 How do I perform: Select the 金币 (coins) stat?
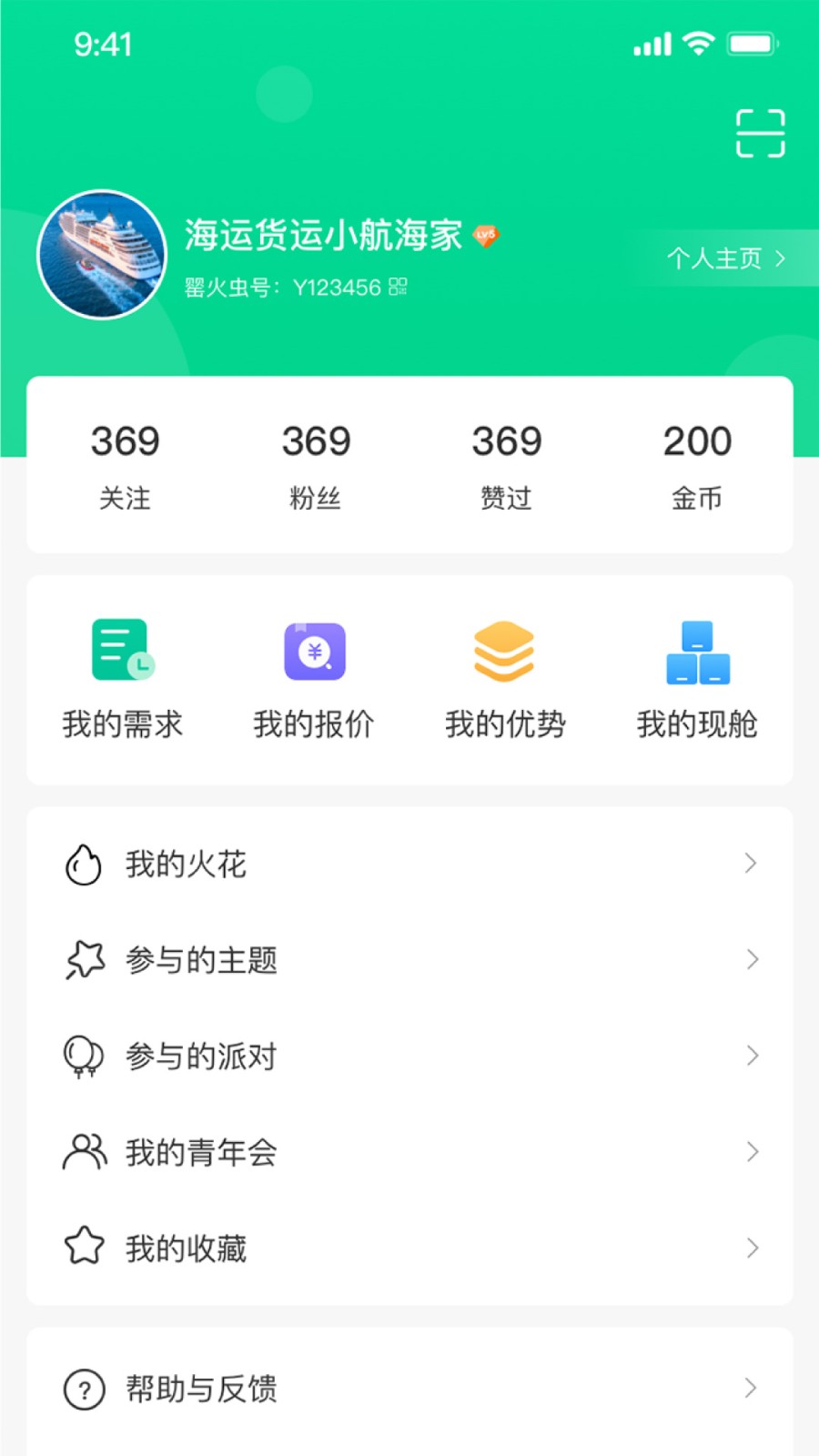pos(696,464)
